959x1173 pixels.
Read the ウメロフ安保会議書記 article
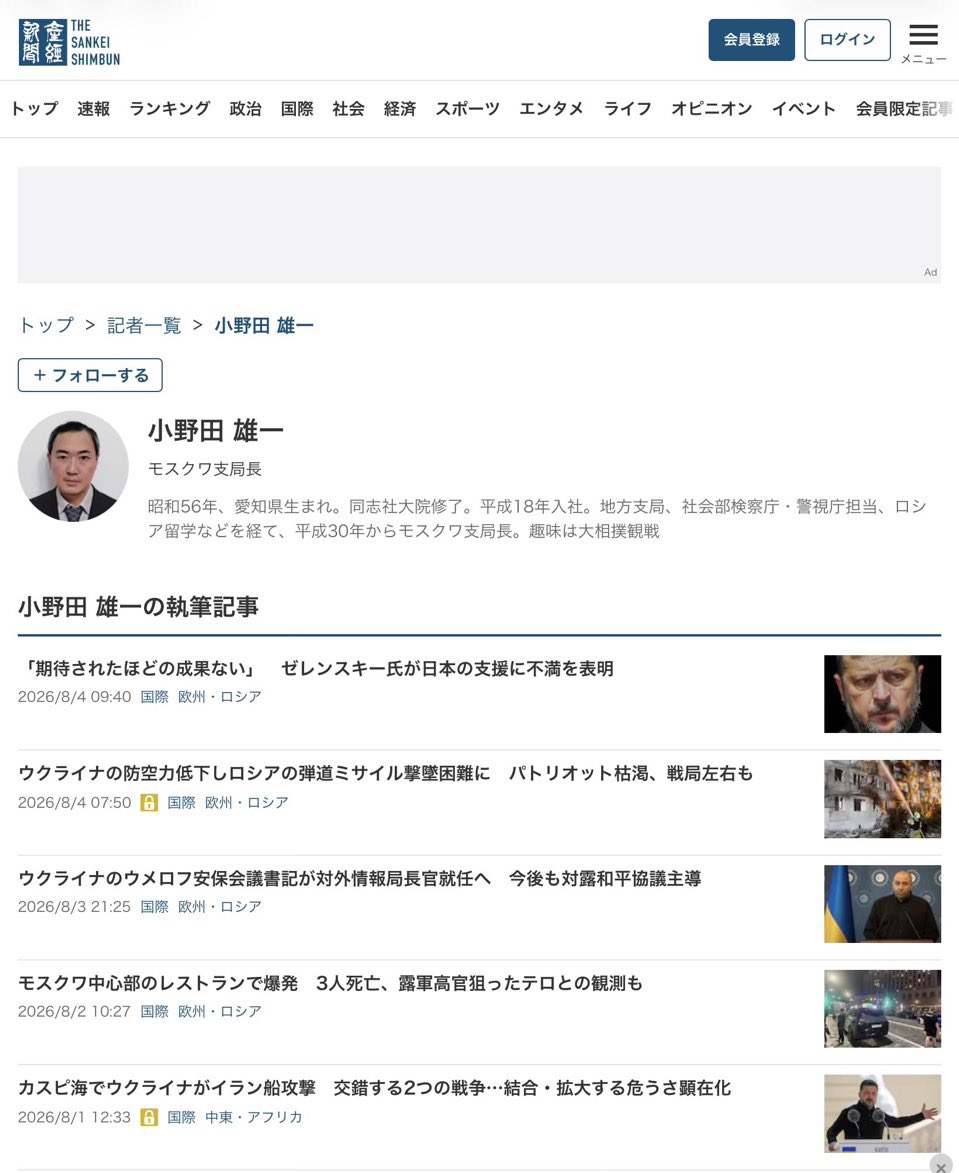360,878
